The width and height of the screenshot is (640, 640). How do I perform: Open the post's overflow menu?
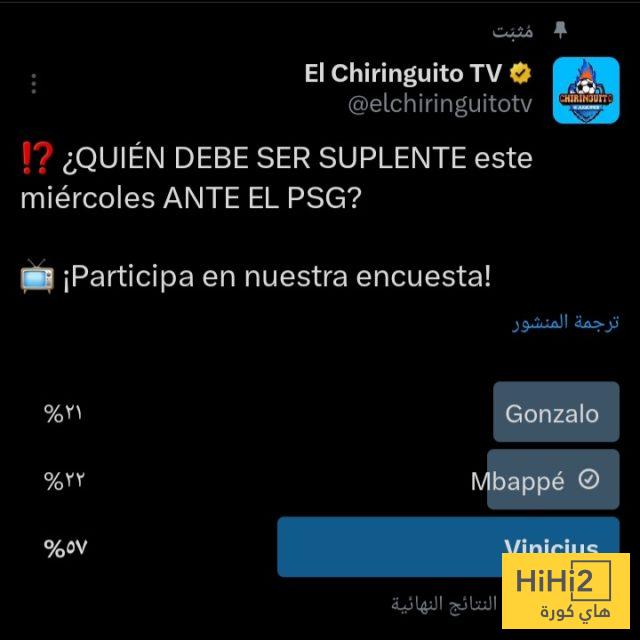[34, 84]
